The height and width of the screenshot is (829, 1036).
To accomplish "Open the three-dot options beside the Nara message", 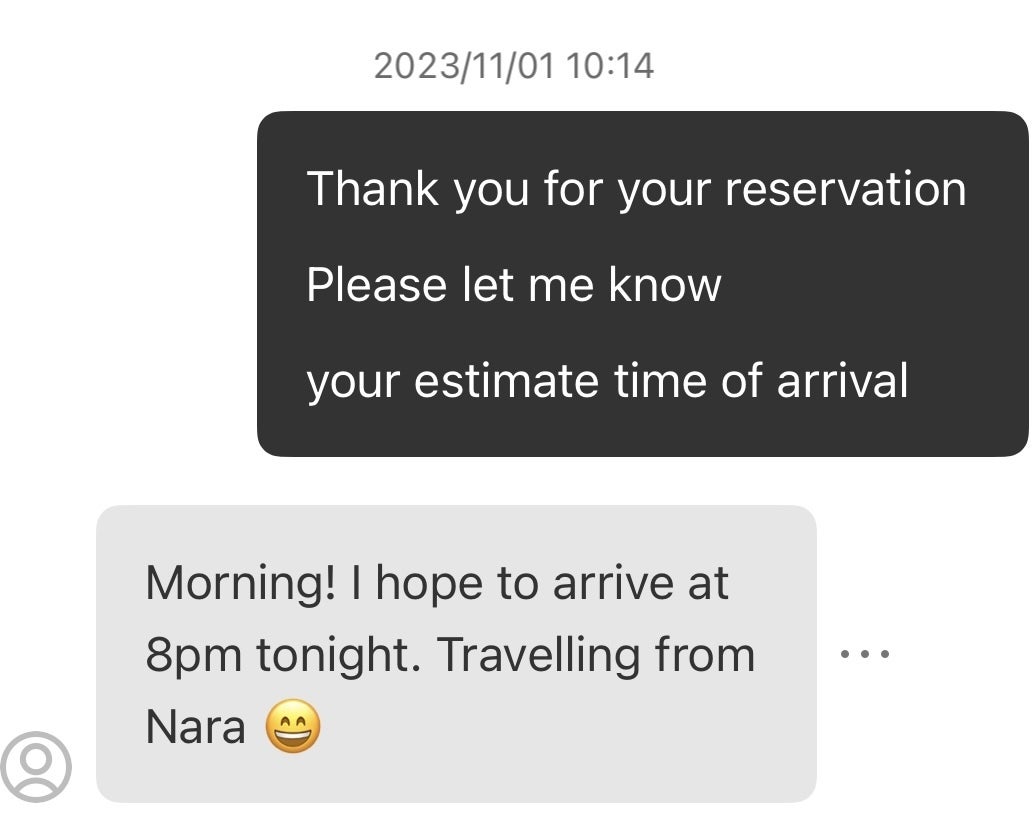I will [x=864, y=655].
